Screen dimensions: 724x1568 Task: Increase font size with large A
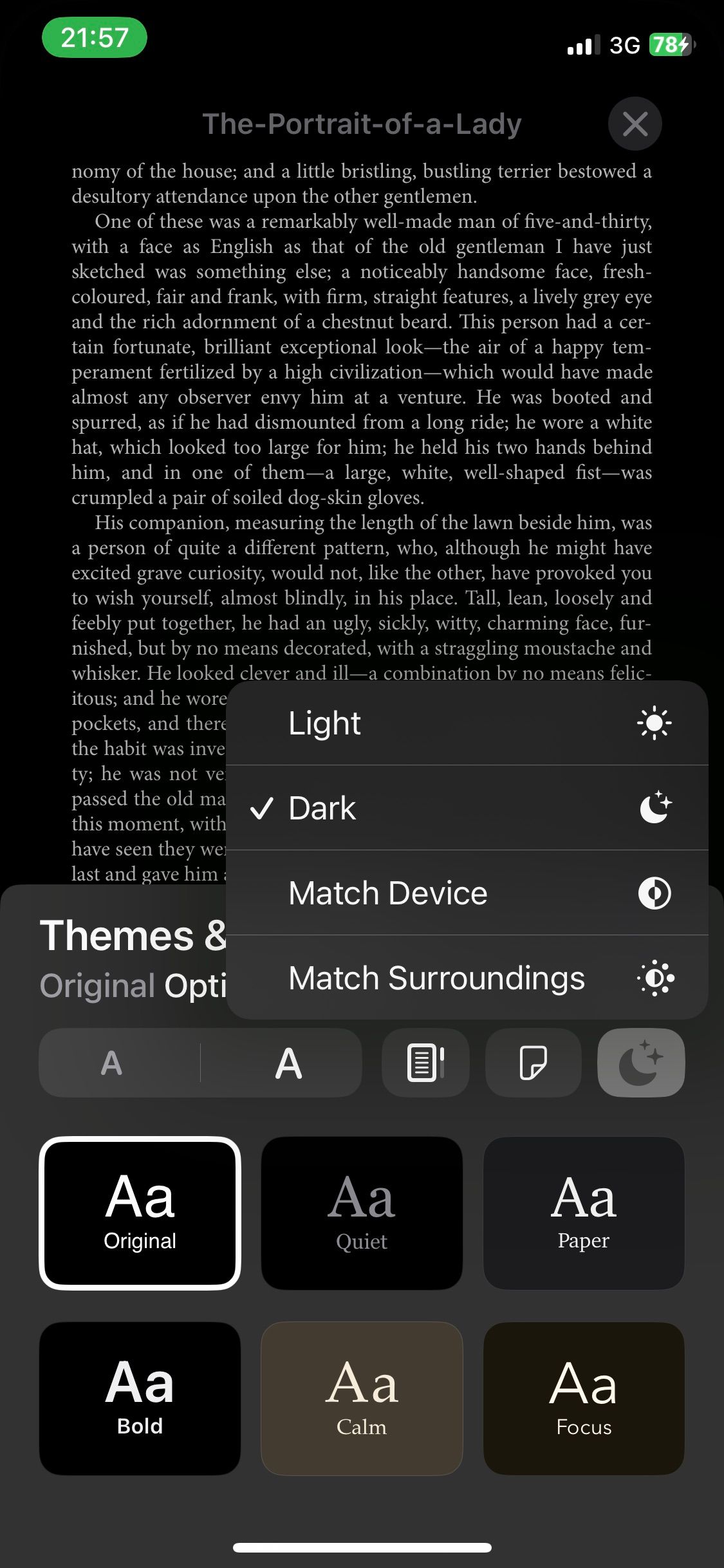pyautogui.click(x=288, y=1063)
